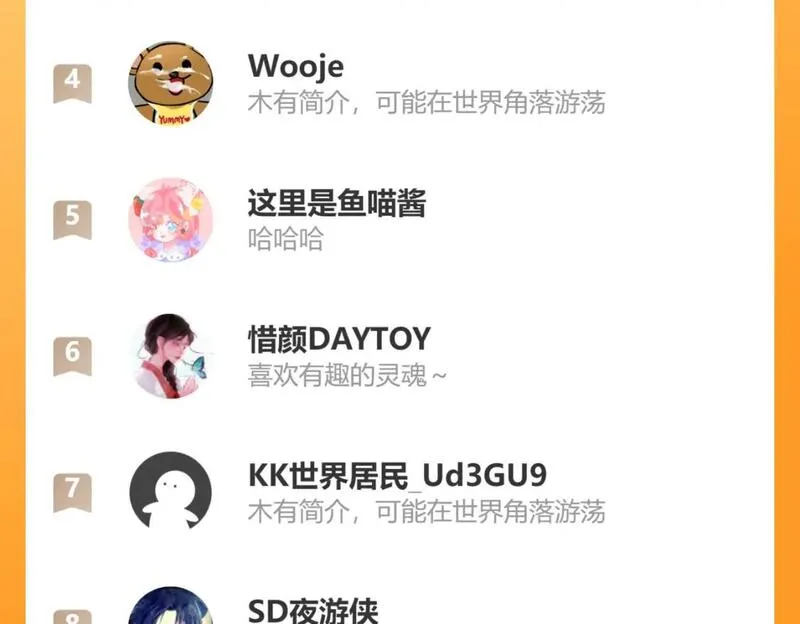Screen dimensions: 800x624
Task: Open 这里是鱼喵酱 user row
Action: [x=400, y=220]
